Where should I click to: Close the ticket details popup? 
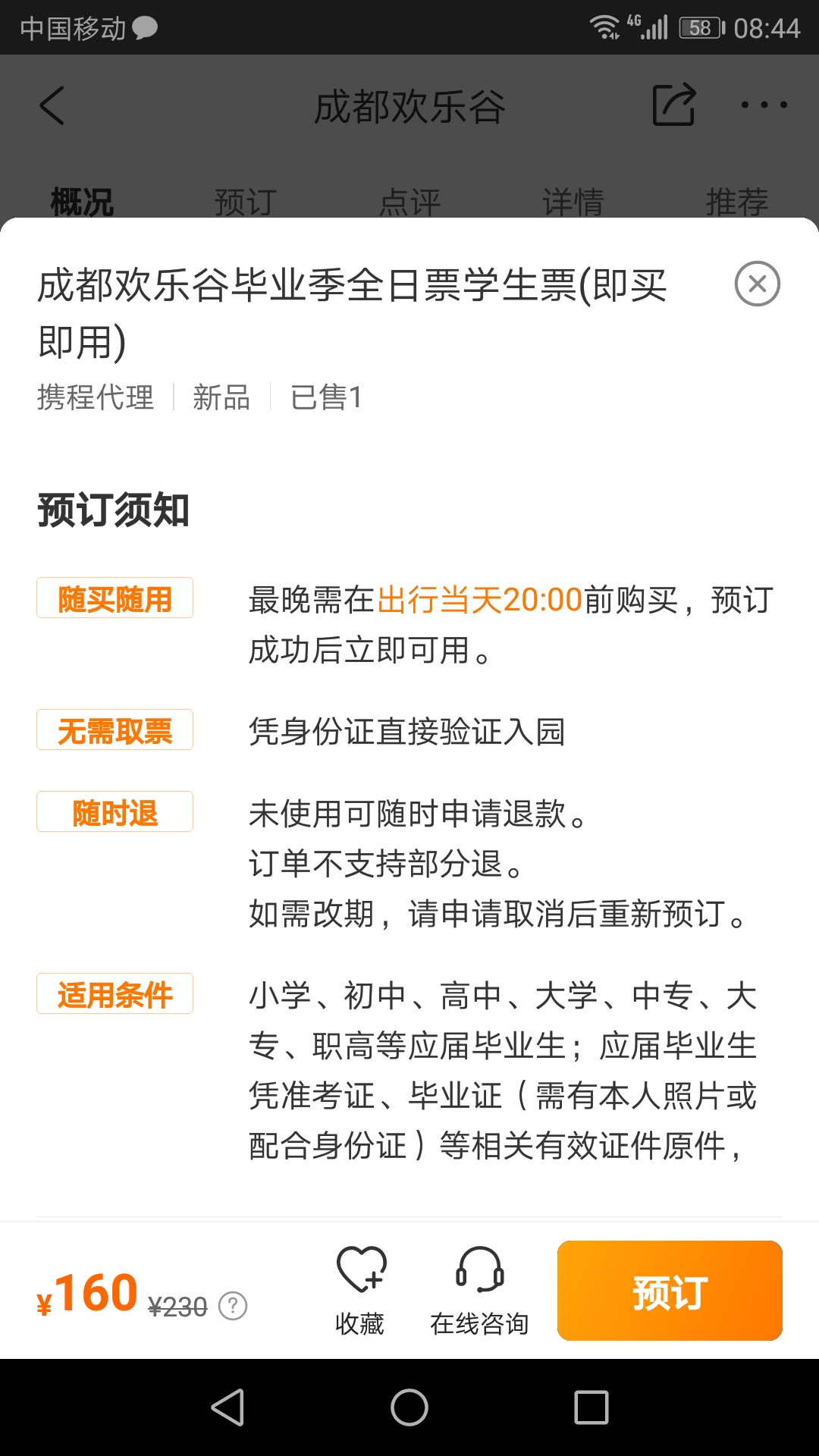click(x=757, y=284)
